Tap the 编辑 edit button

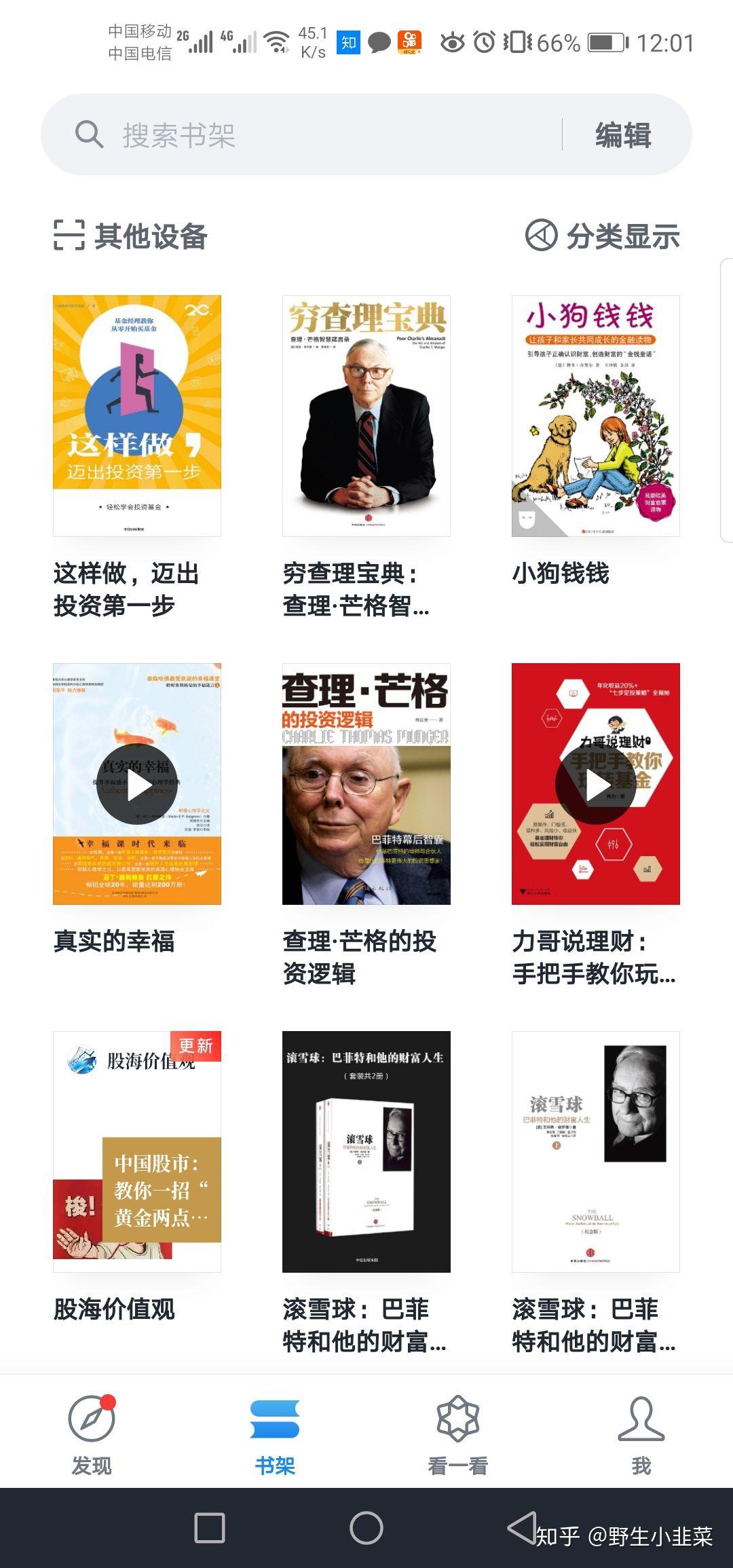point(623,135)
